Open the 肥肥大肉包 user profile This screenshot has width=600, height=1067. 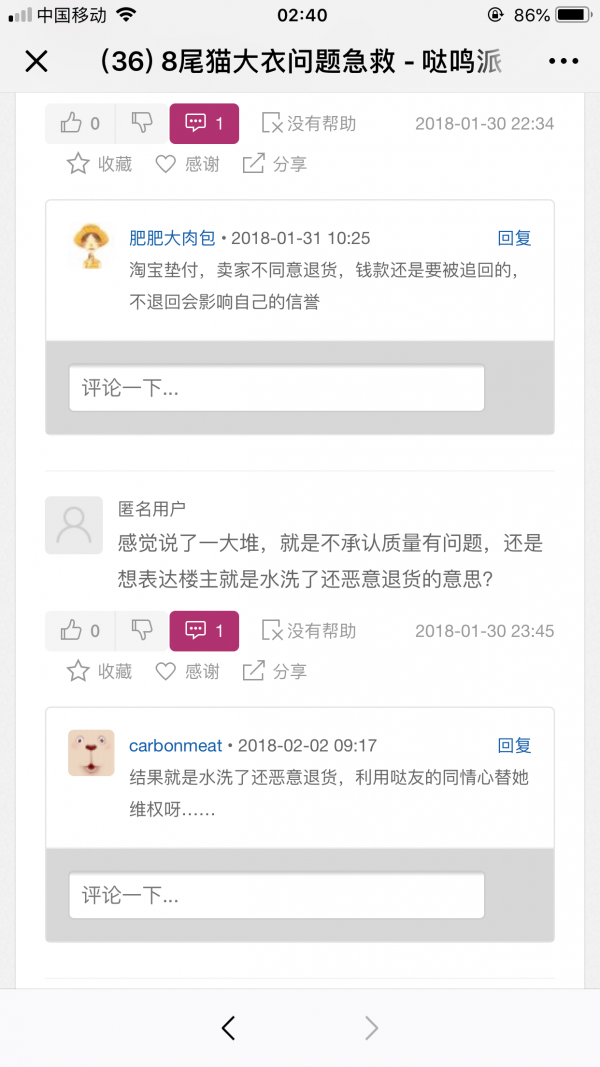coord(172,238)
